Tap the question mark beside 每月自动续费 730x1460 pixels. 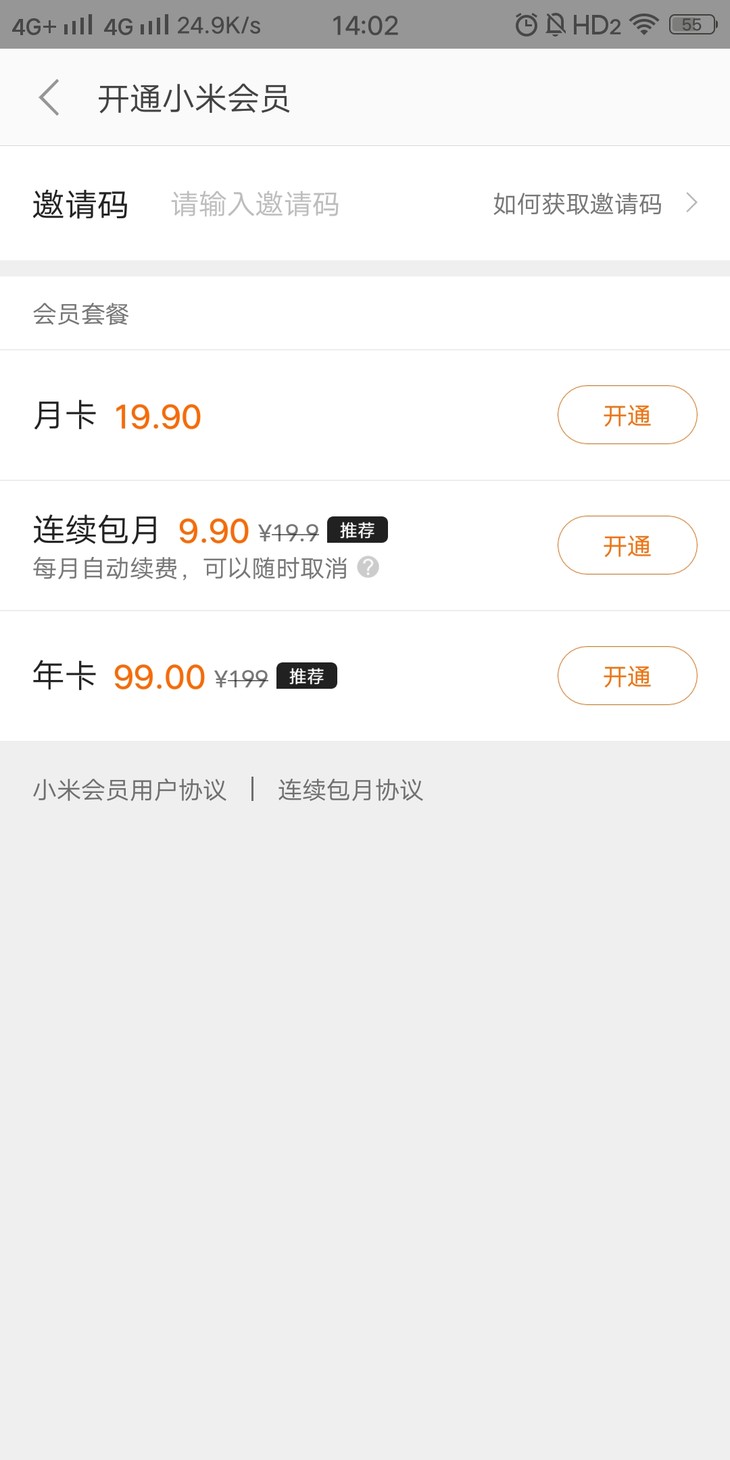point(368,568)
